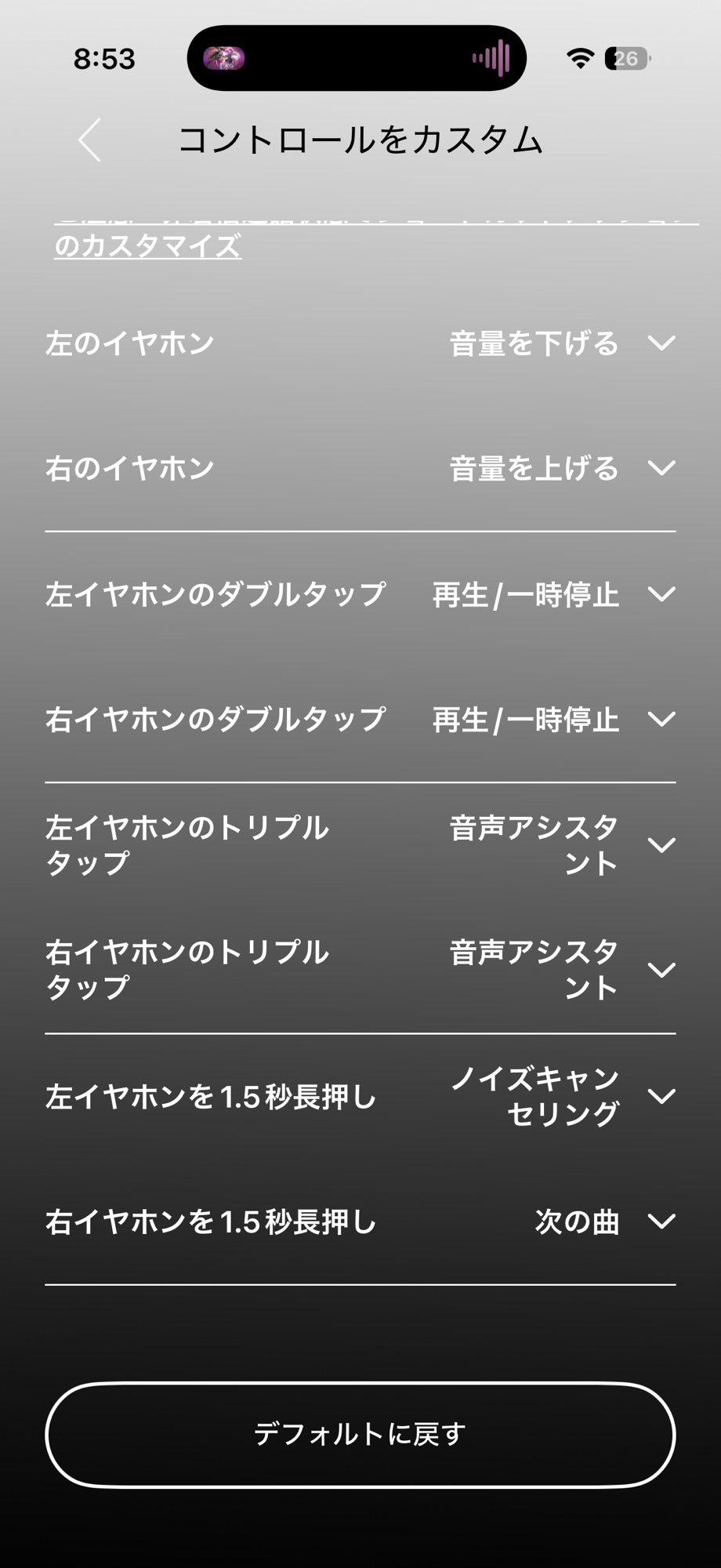This screenshot has height=1568, width=721.
Task: Tap デフォルトに戻す button
Action: 360,1435
